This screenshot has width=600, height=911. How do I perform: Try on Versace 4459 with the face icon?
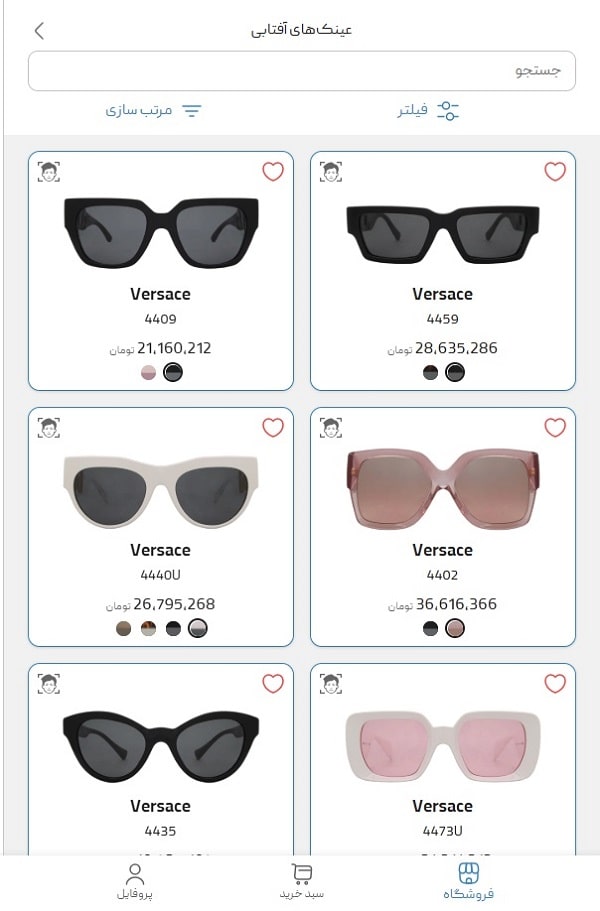[331, 172]
